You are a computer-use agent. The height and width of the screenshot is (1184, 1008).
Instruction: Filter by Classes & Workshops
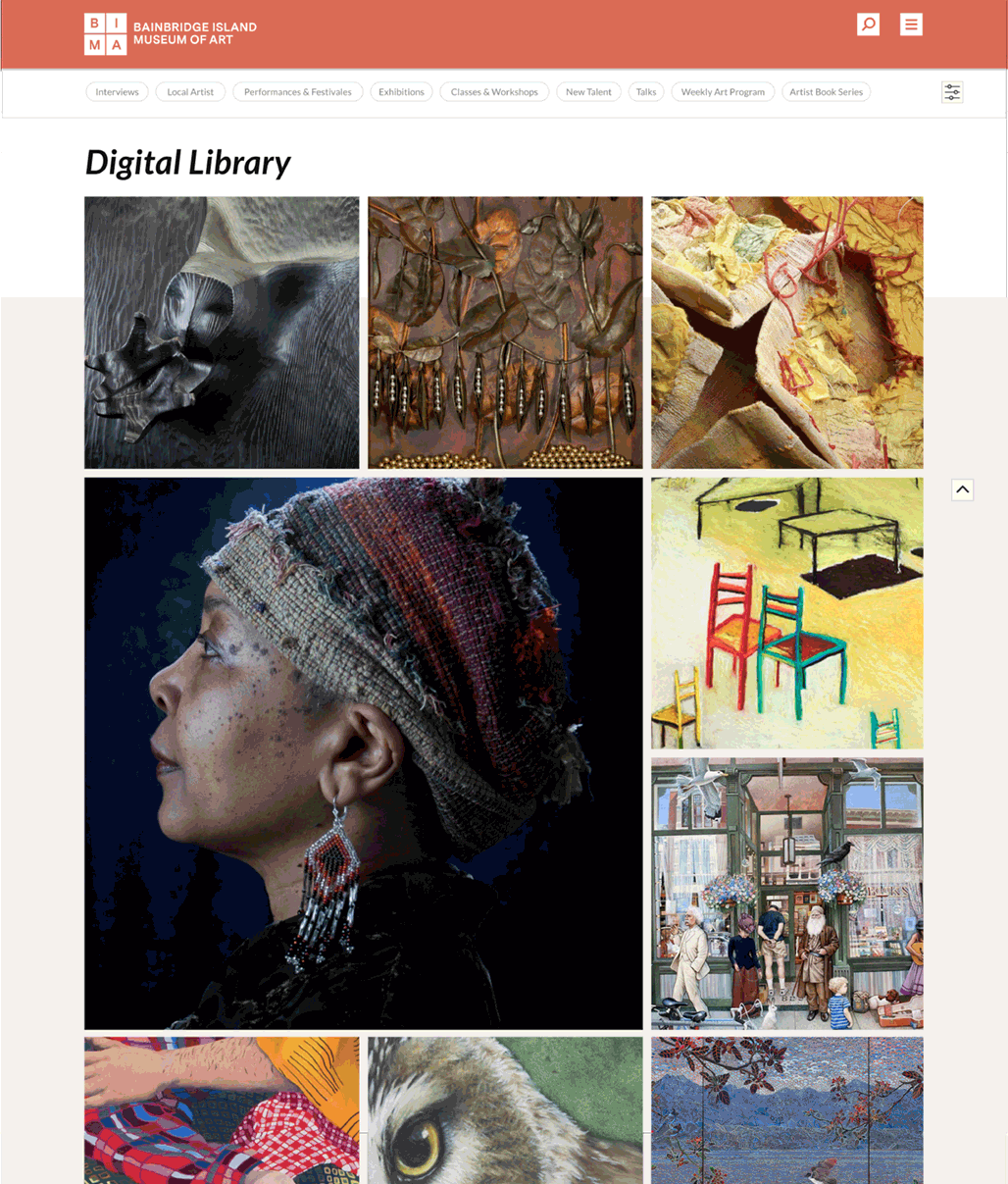pyautogui.click(x=494, y=92)
